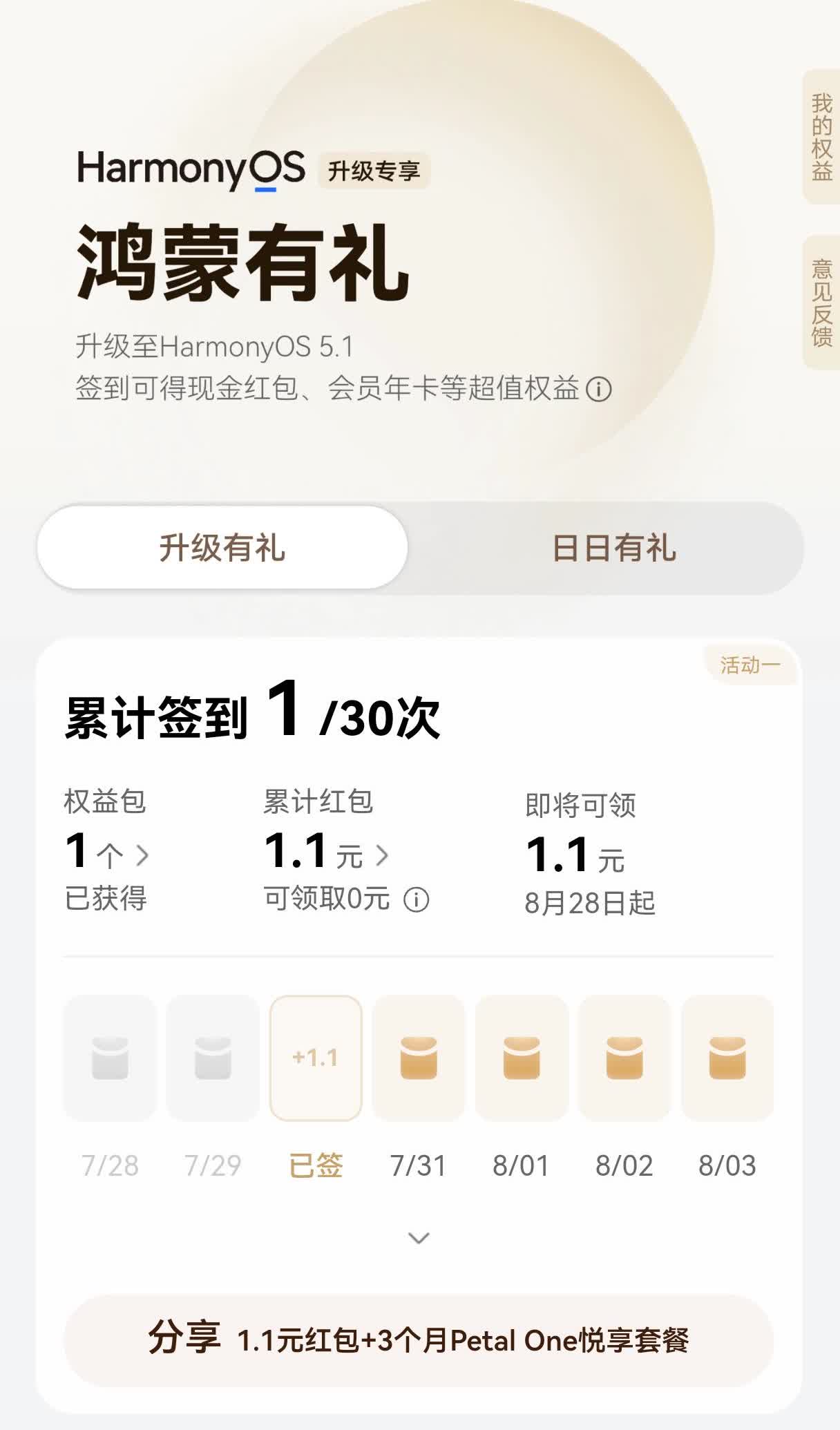Switch to the 日日有礼 tab
The height and width of the screenshot is (1430, 840).
click(x=614, y=548)
